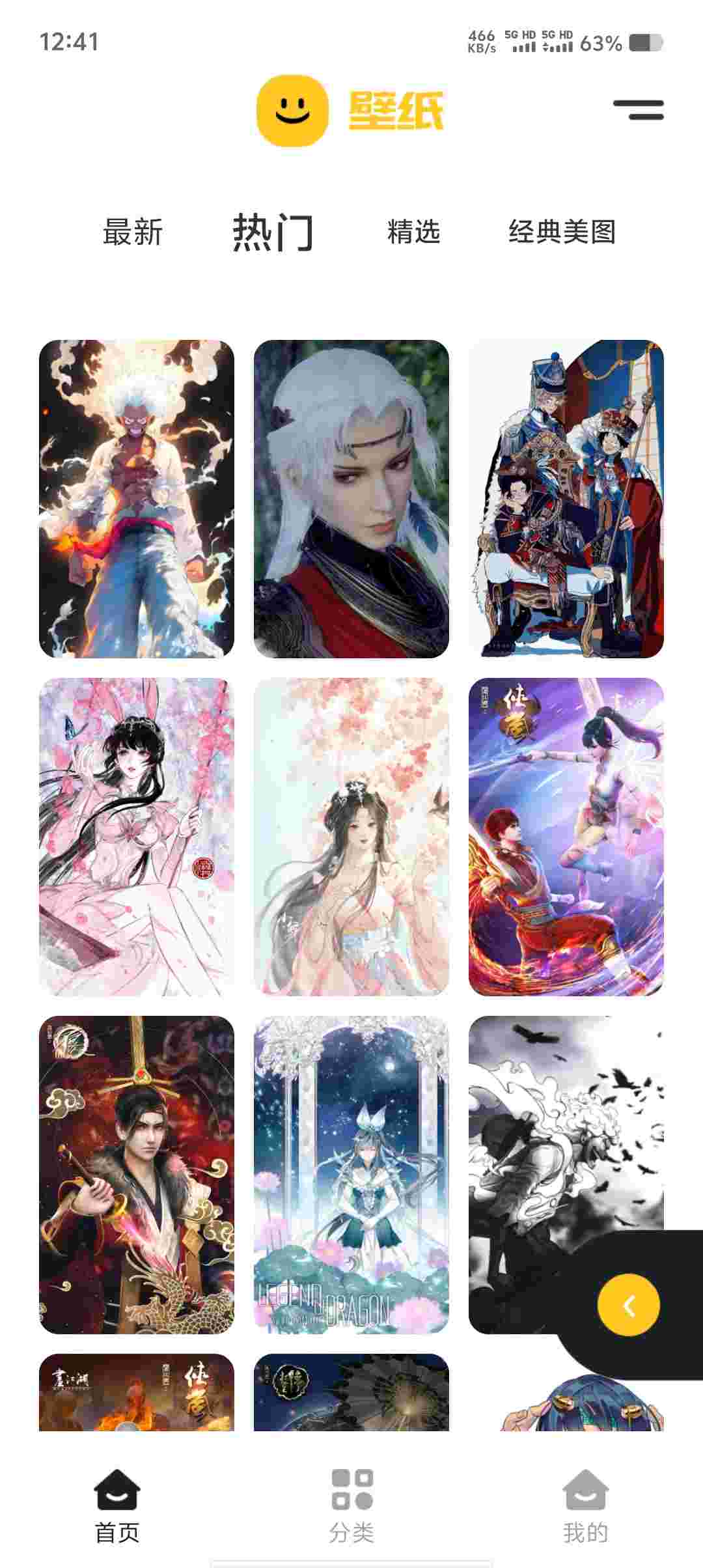Open the man with golden dragon wallpaper
703x1568 pixels.
[x=137, y=1175]
